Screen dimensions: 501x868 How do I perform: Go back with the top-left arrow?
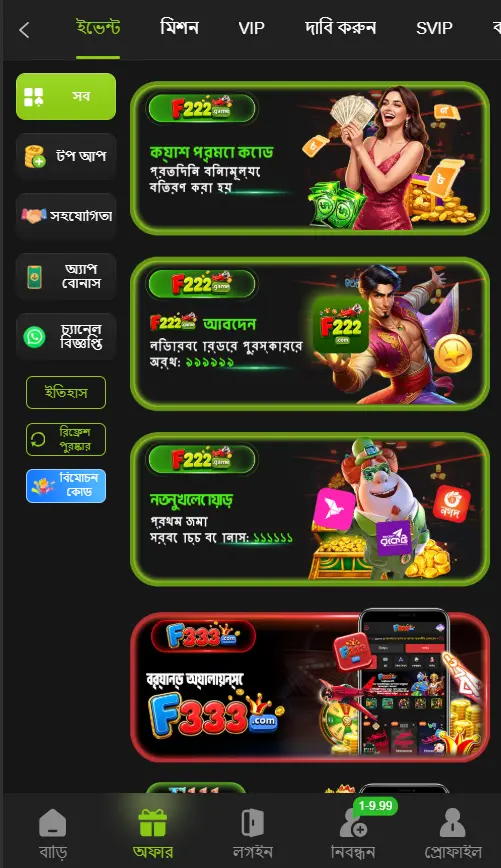(x=24, y=30)
